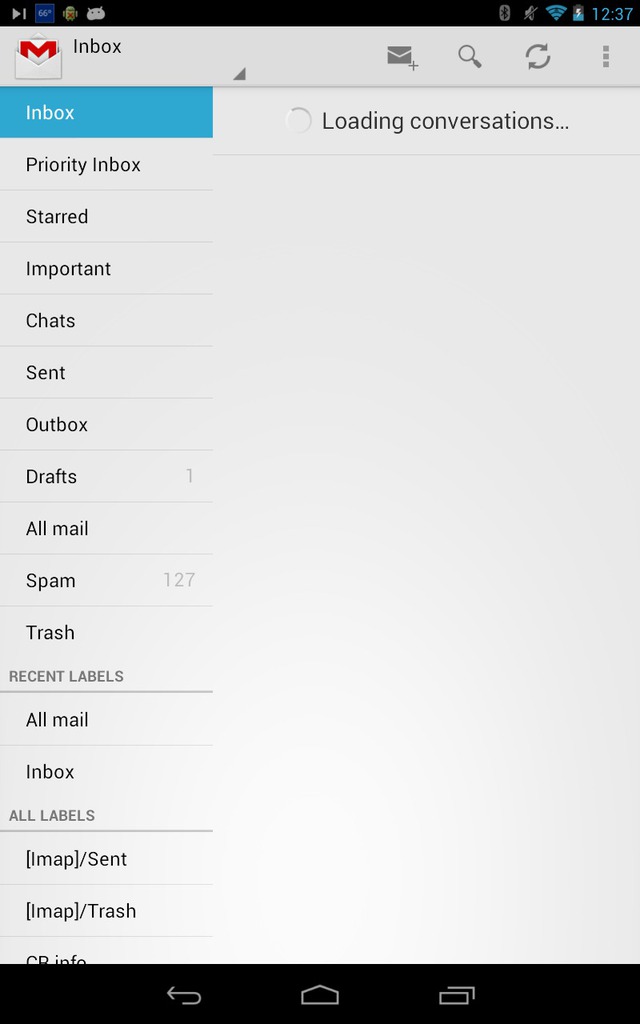Open the Chats label
The image size is (640, 1024).
106,321
